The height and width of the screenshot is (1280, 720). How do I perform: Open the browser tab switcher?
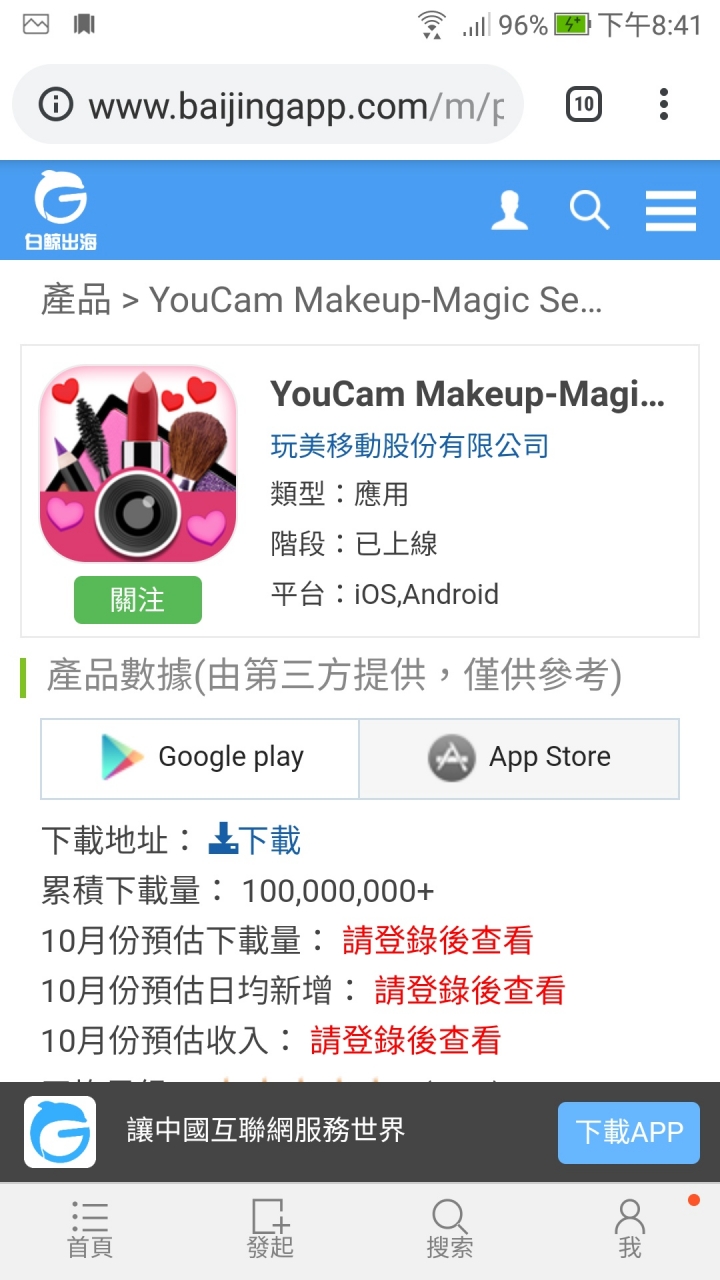[x=584, y=104]
